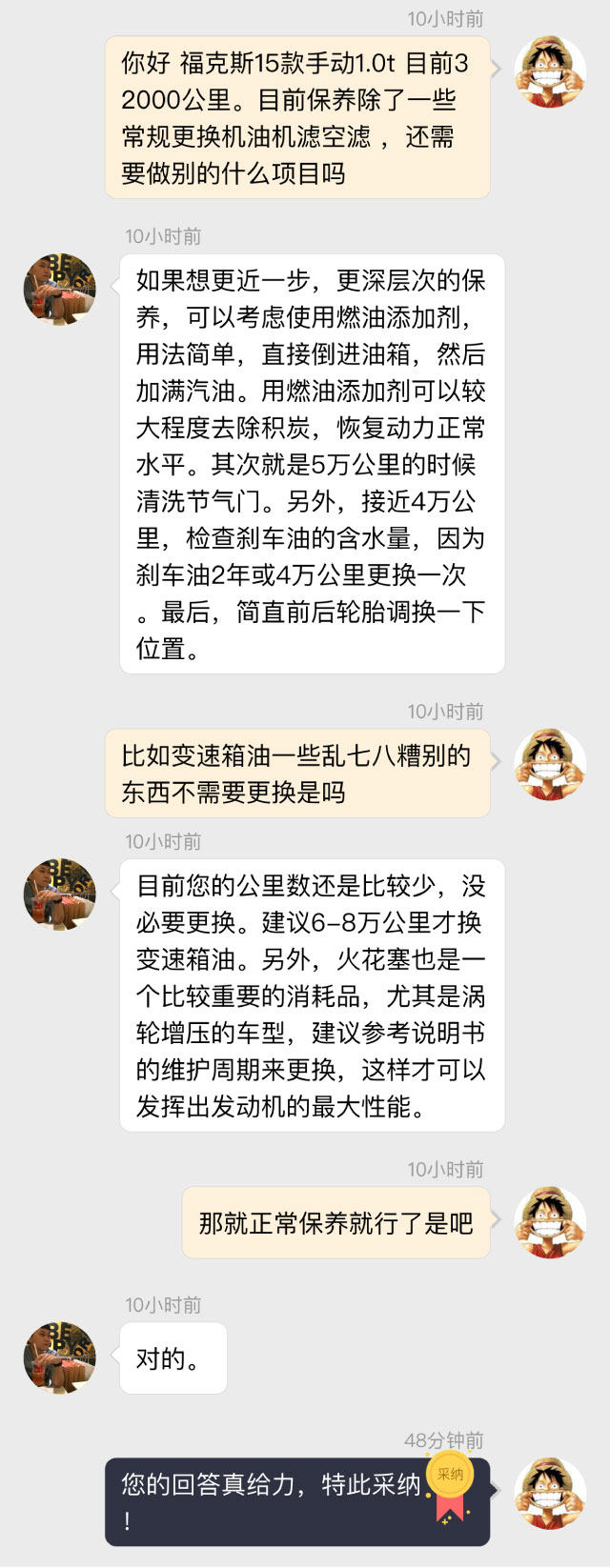Open asker's avatar beside the 采纳 message
Image resolution: width=610 pixels, height=1568 pixels.
(x=550, y=1494)
